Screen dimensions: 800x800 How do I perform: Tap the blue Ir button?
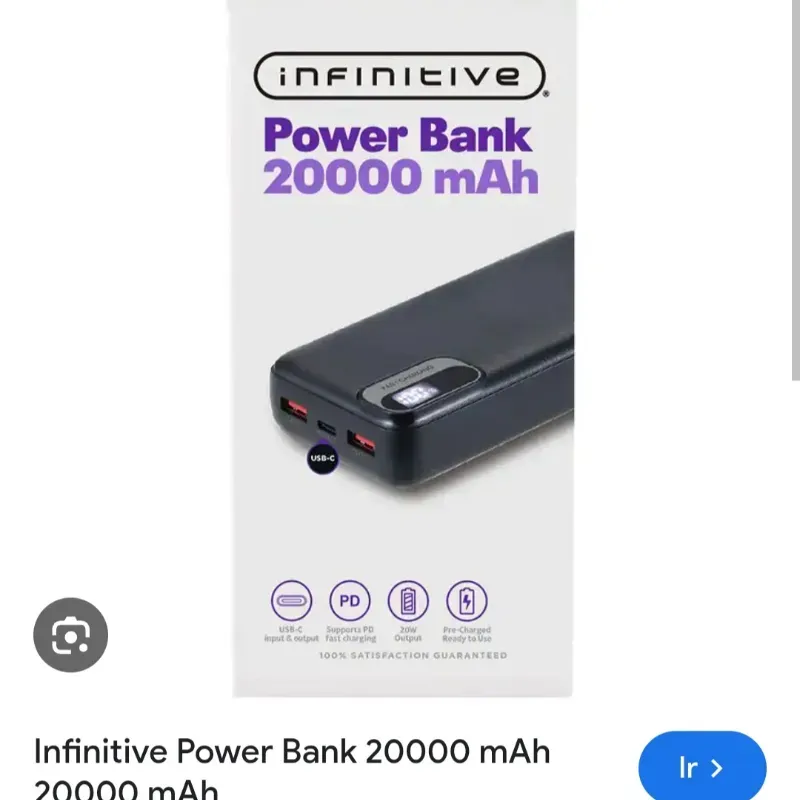click(x=702, y=767)
